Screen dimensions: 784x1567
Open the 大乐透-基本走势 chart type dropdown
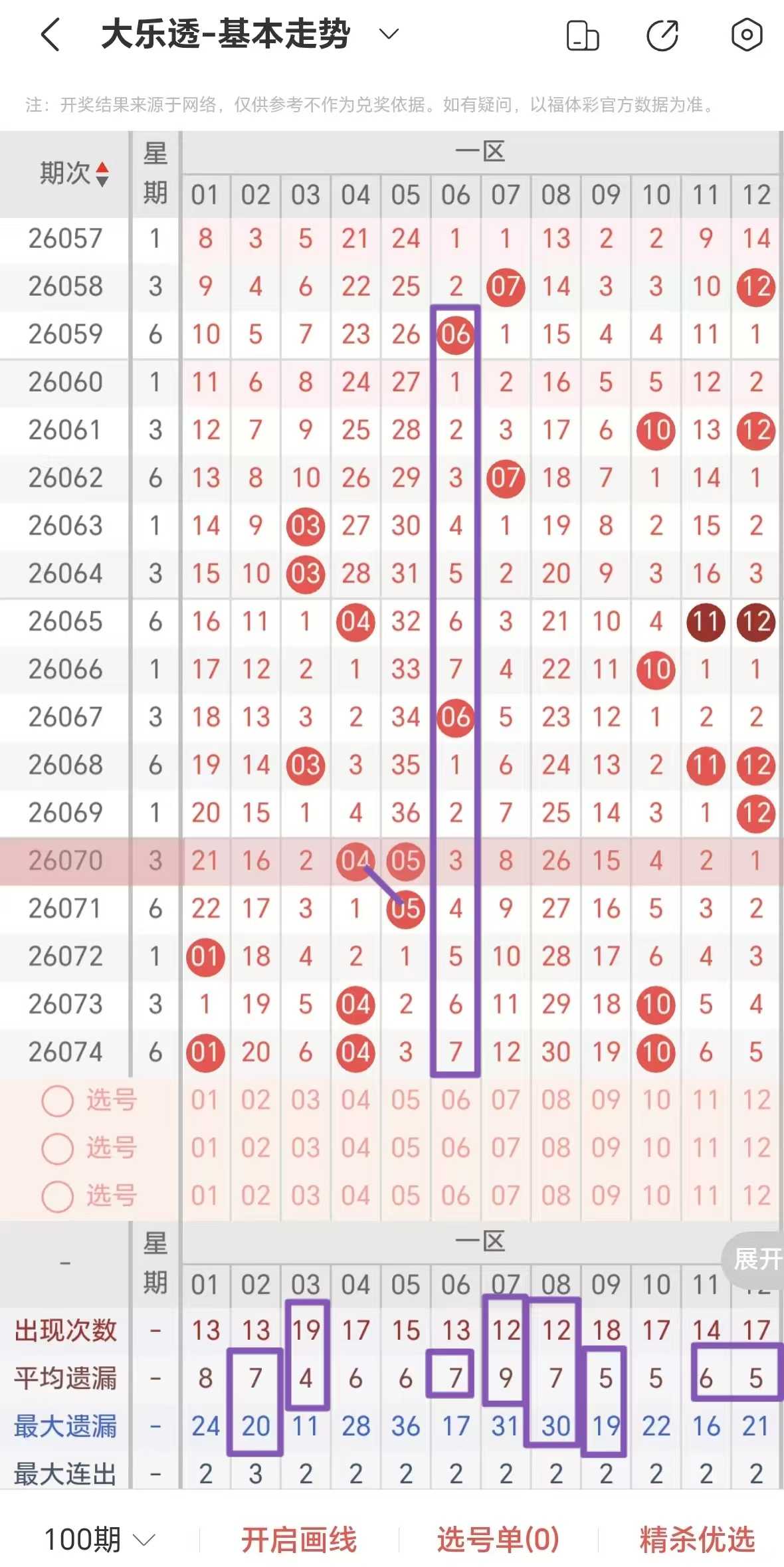(x=389, y=34)
